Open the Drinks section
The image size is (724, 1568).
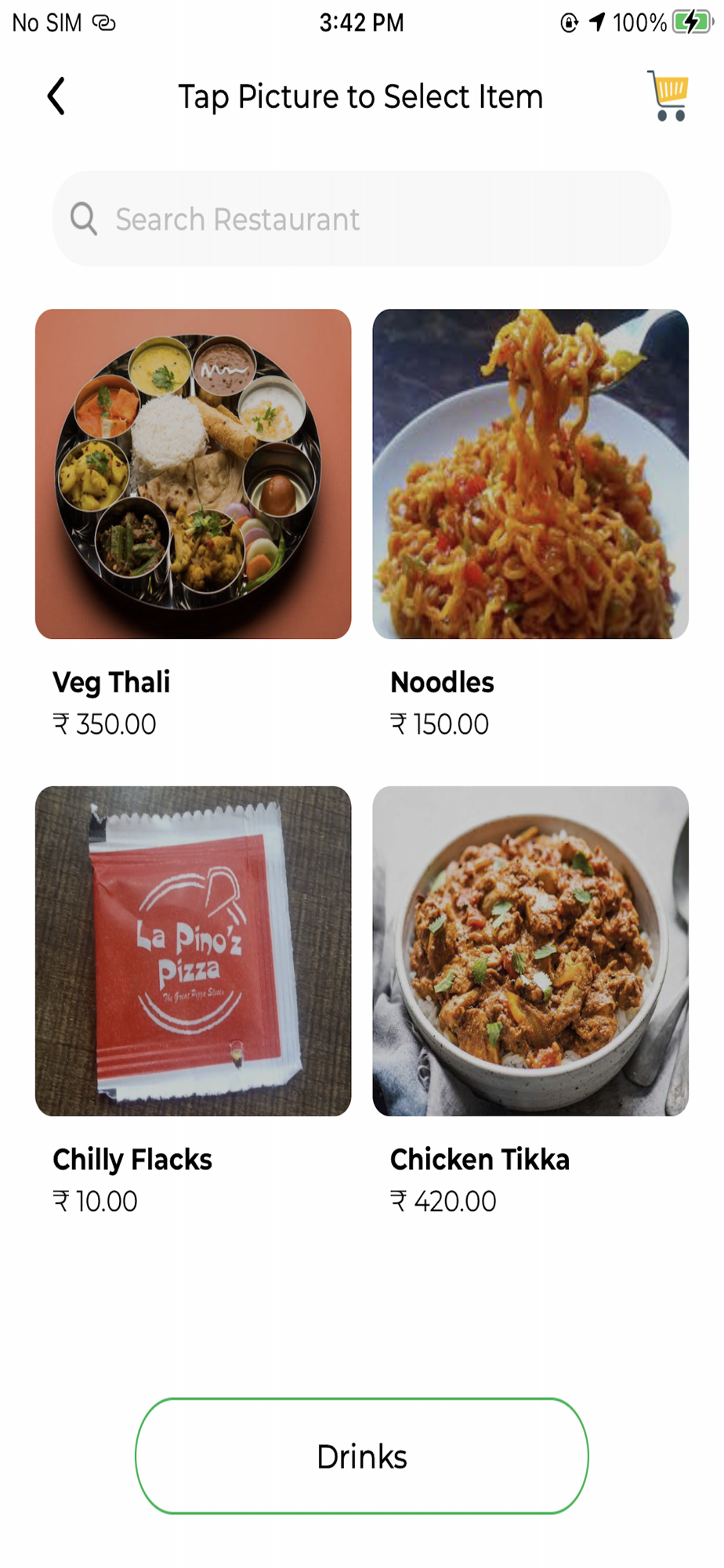pyautogui.click(x=362, y=1456)
